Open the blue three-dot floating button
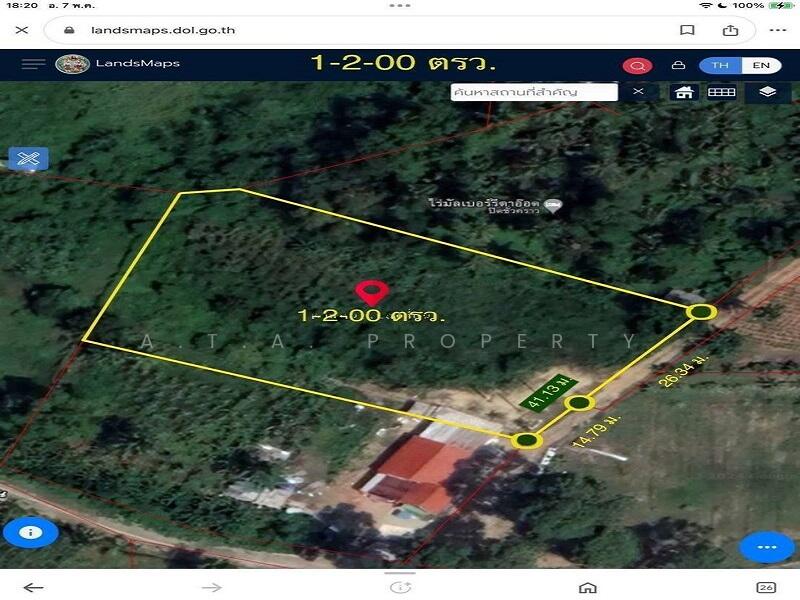This screenshot has height=600, width=800. pos(767,547)
